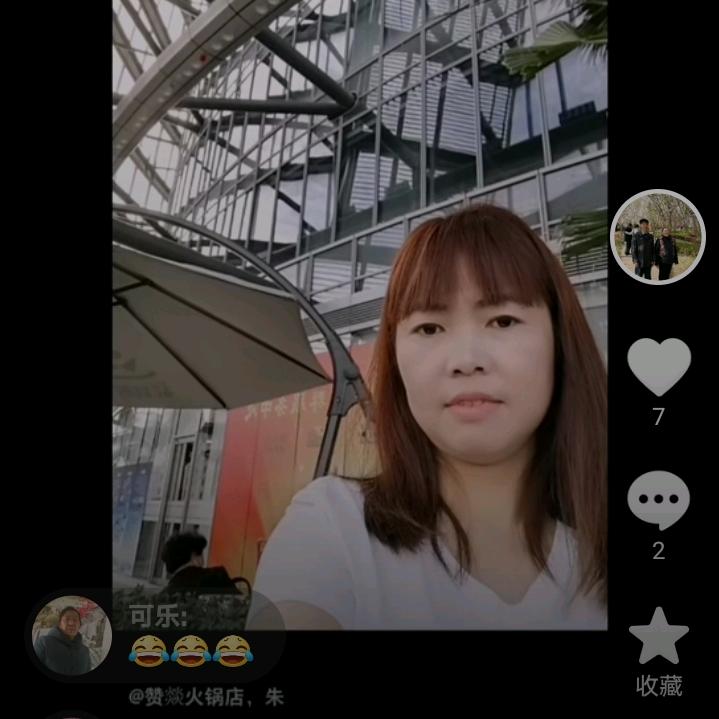This screenshot has width=719, height=719.
Task: Open commenter 可乐's avatar
Action: 72,636
